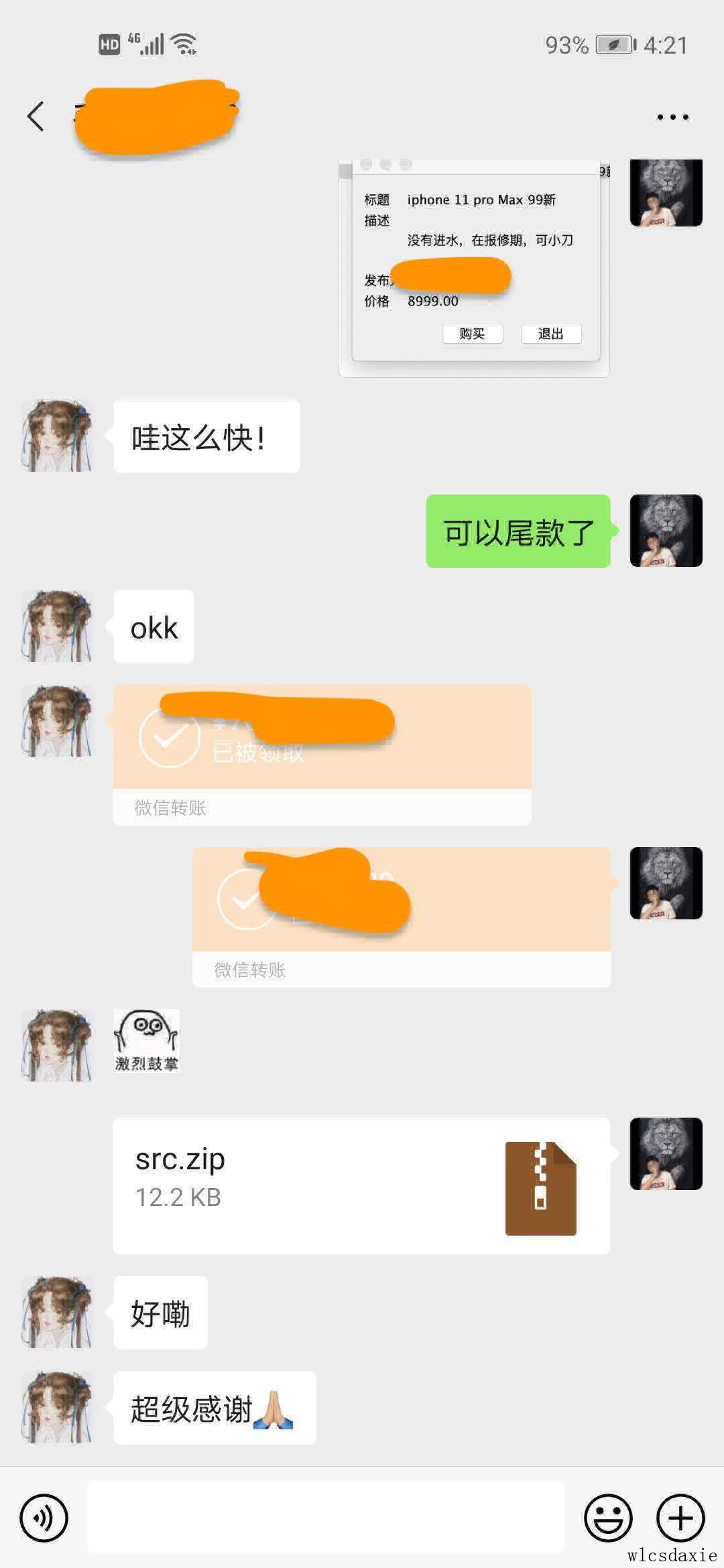Screen dimensions: 724x1568
Task: View the 激烈鼓掌 sticker
Action: click(146, 1041)
